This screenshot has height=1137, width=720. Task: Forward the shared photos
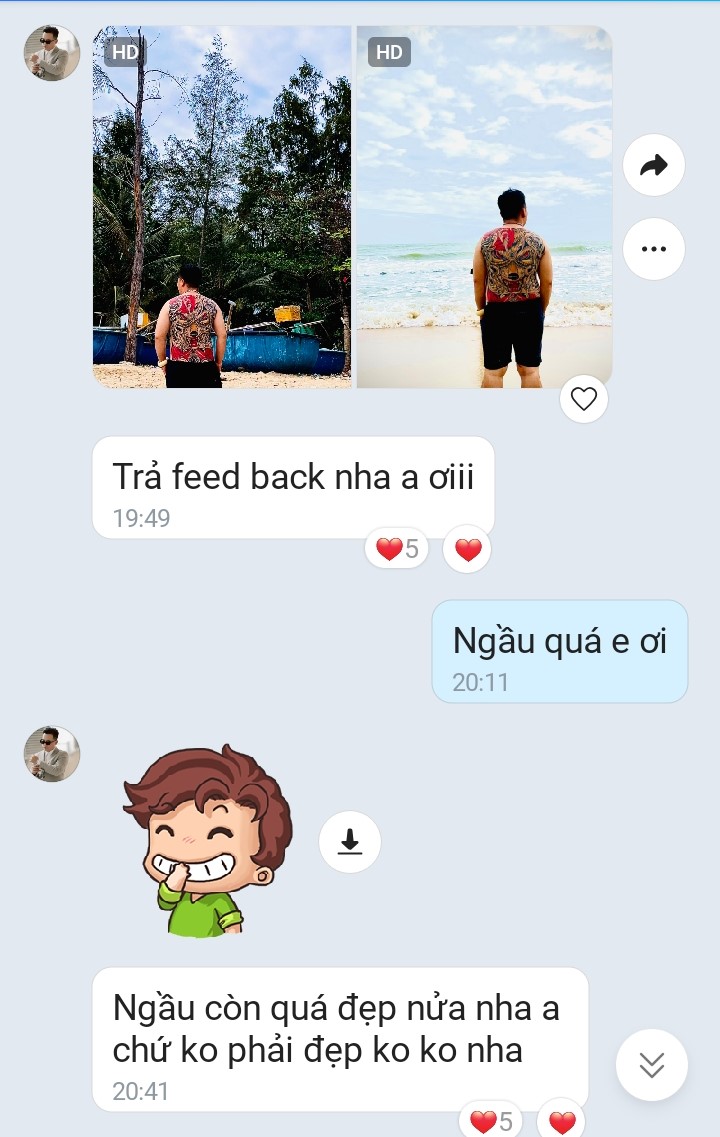tap(653, 166)
